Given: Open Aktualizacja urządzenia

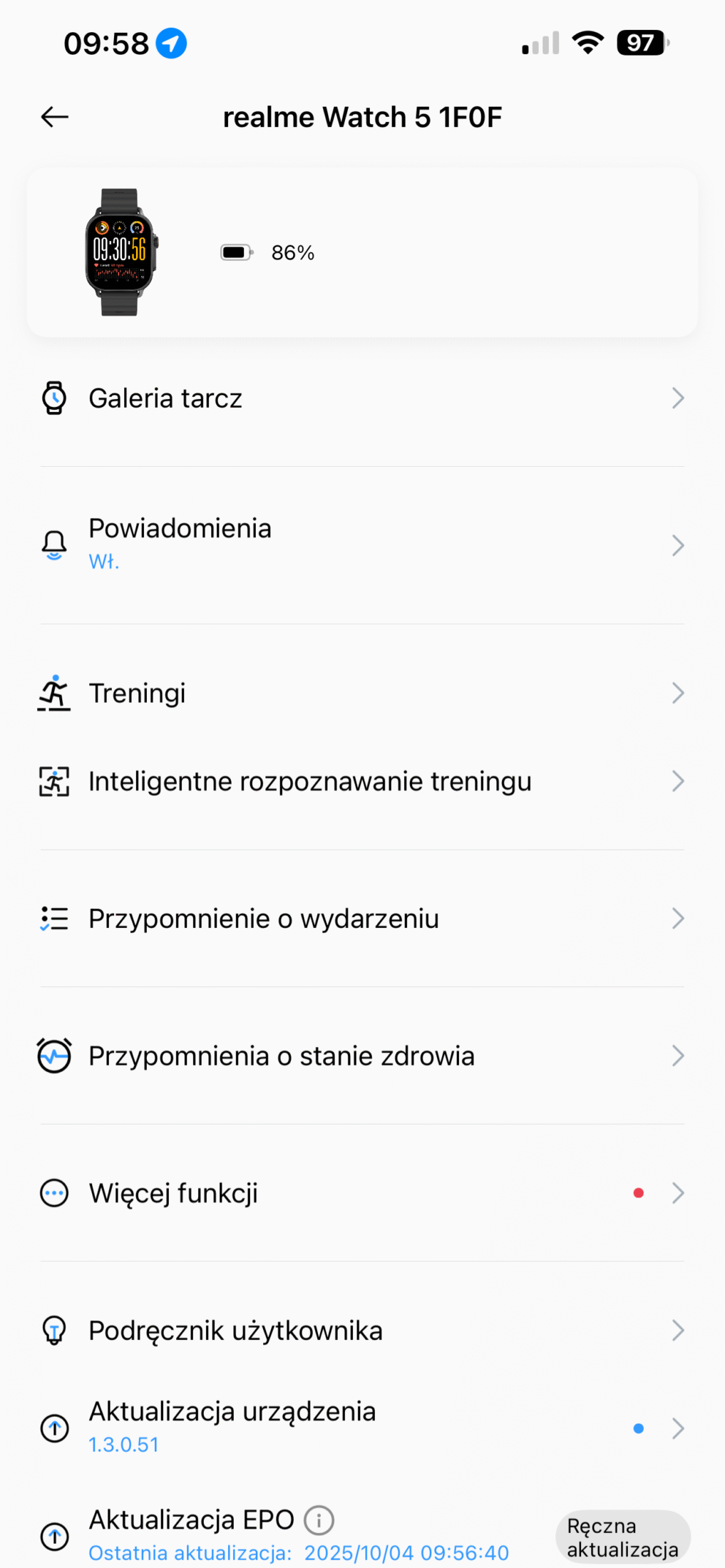Looking at the screenshot, I should coord(362,1428).
